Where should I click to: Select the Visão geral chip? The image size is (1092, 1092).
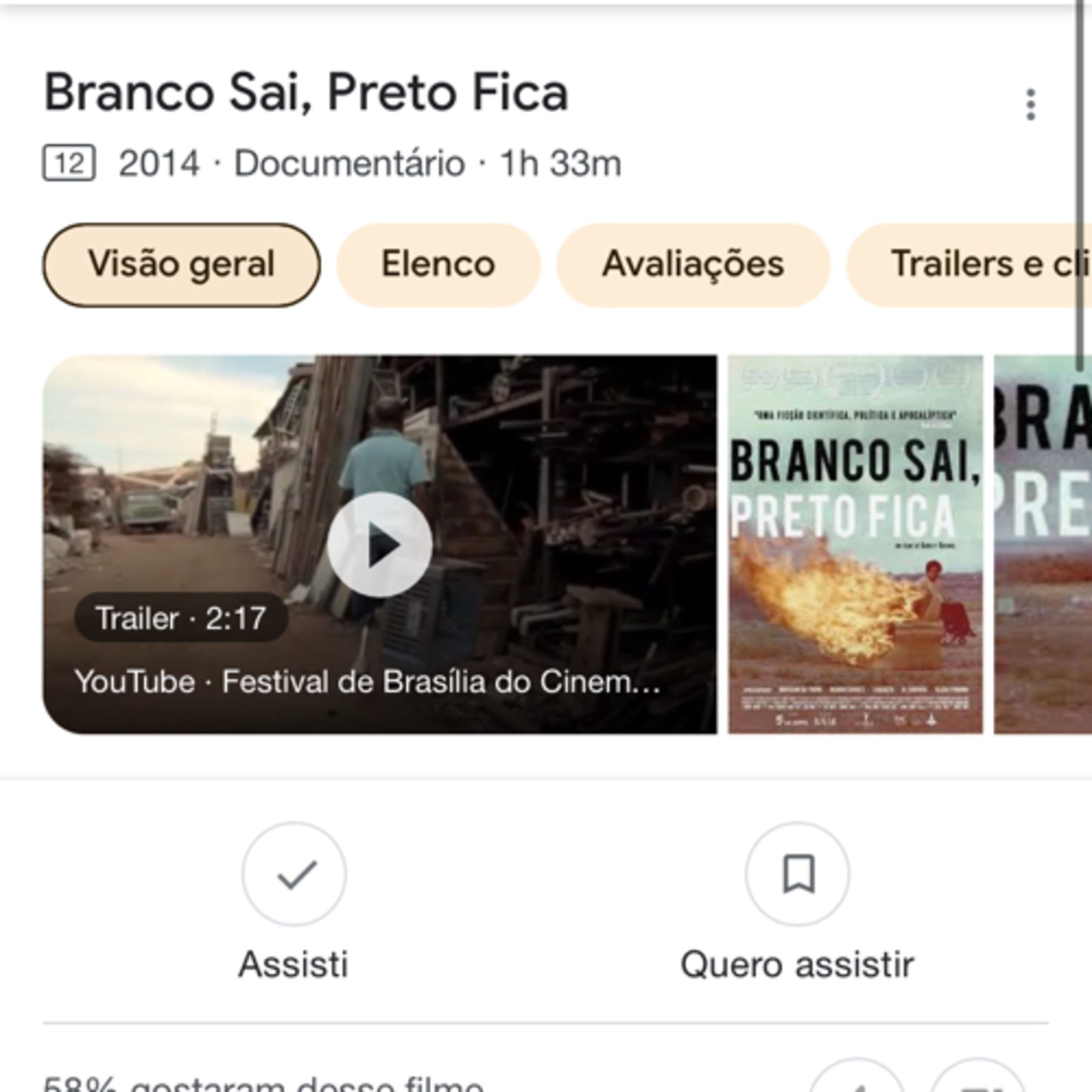(181, 265)
